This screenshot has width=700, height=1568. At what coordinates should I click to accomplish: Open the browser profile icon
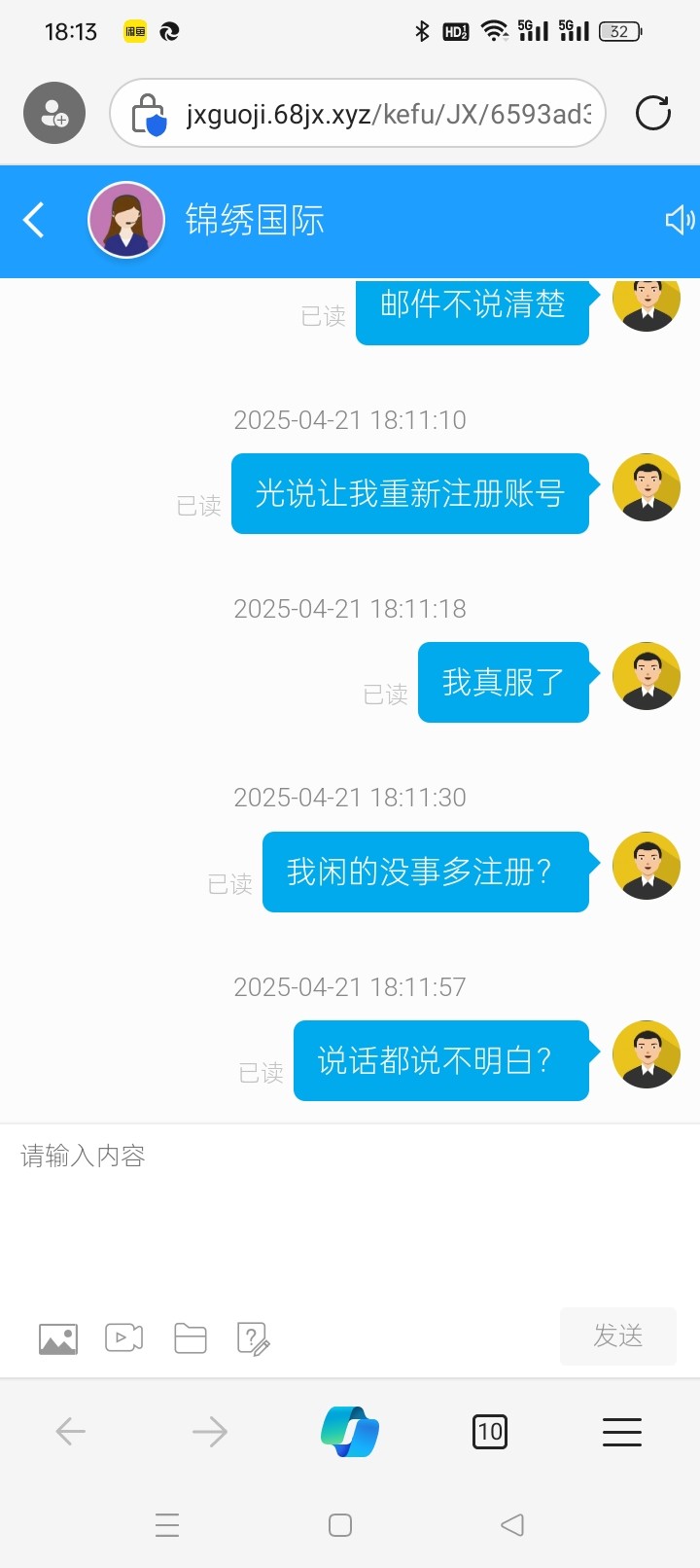54,113
